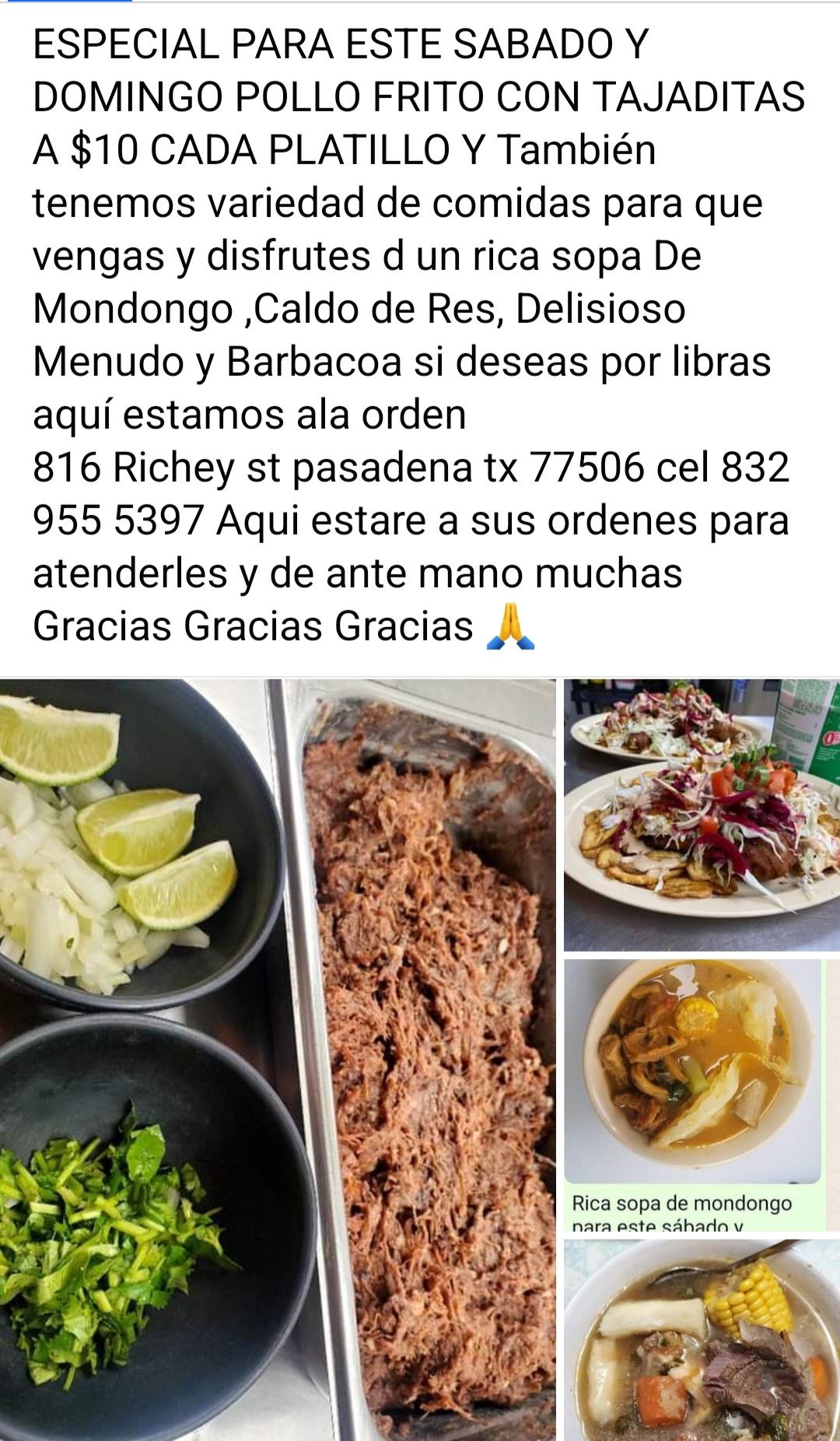The width and height of the screenshot is (840, 1441).
Task: View the fried chicken with tajaditas photo
Action: [702, 815]
